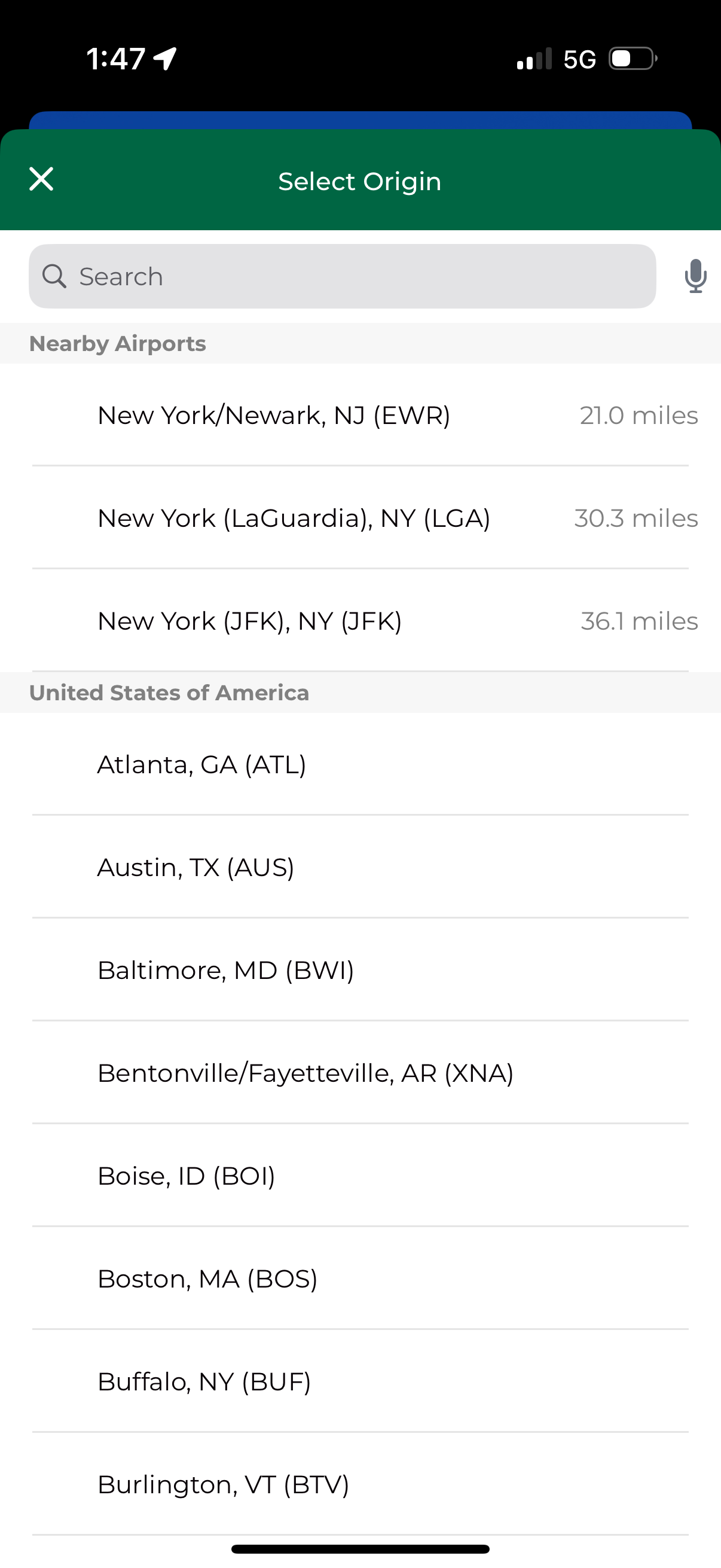Viewport: 721px width, 1568px height.
Task: Click inside the Search input field
Action: click(341, 276)
